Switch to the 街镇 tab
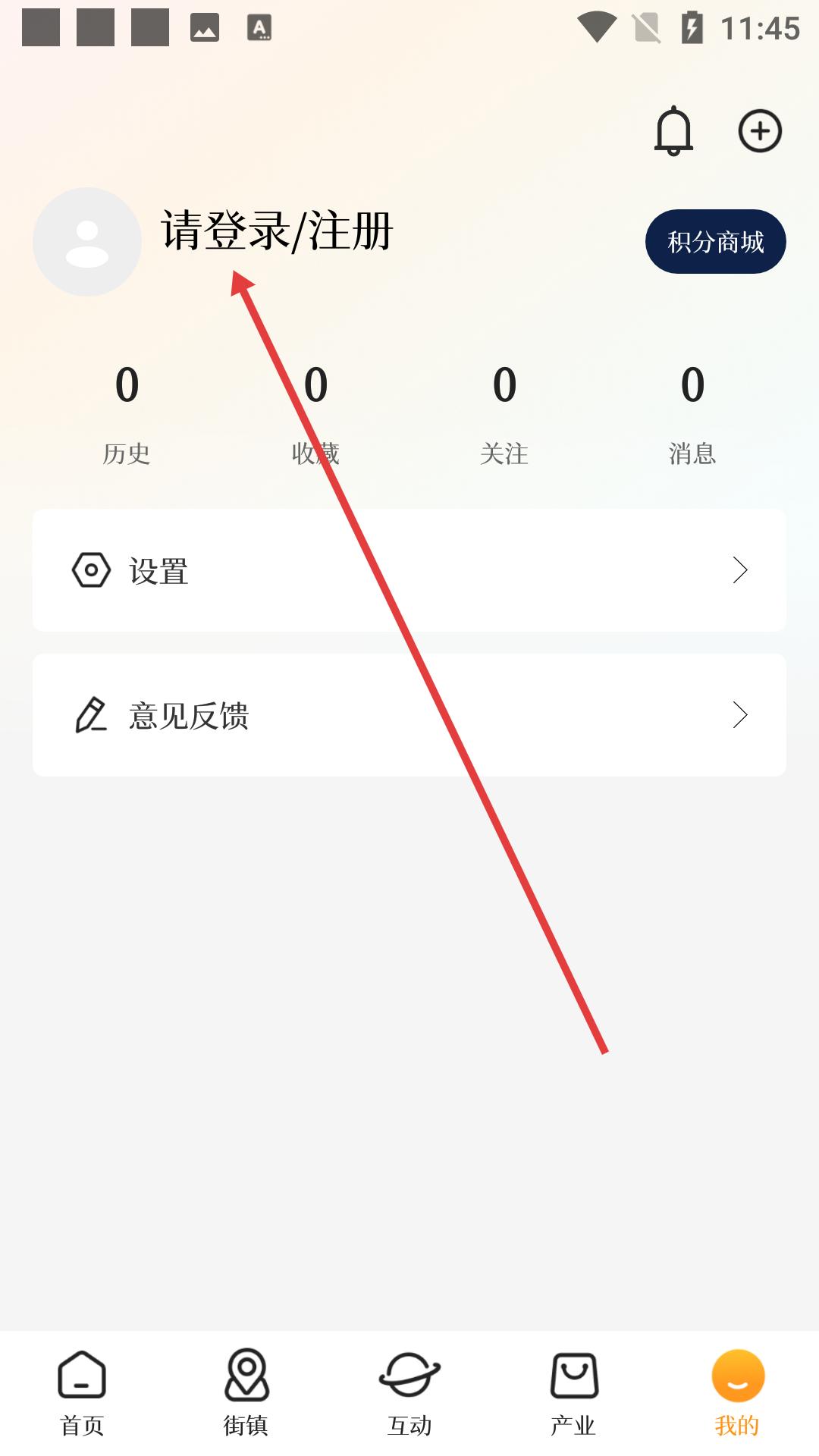Image resolution: width=819 pixels, height=1456 pixels. [x=246, y=1392]
